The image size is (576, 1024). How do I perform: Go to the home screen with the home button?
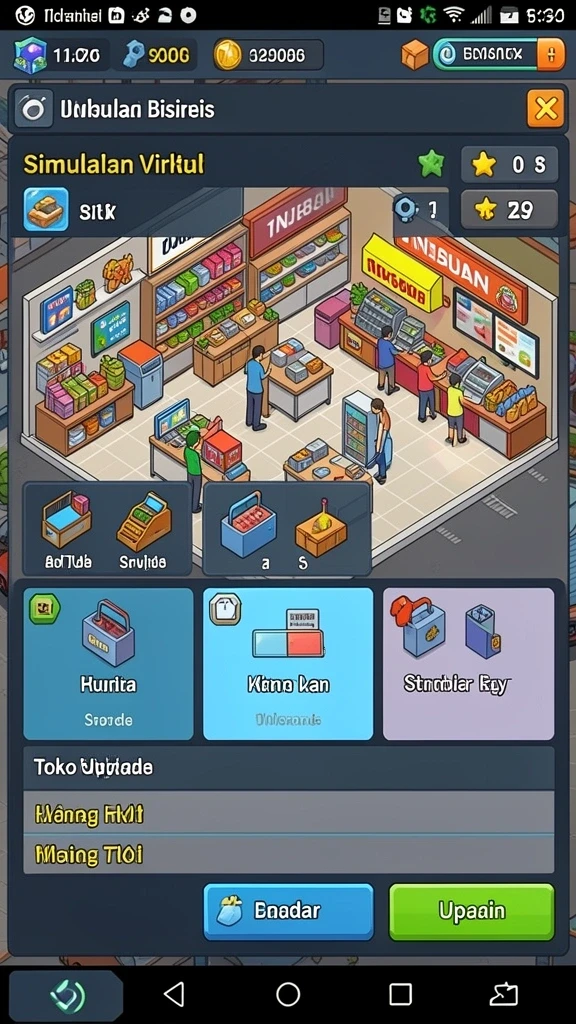(288, 994)
